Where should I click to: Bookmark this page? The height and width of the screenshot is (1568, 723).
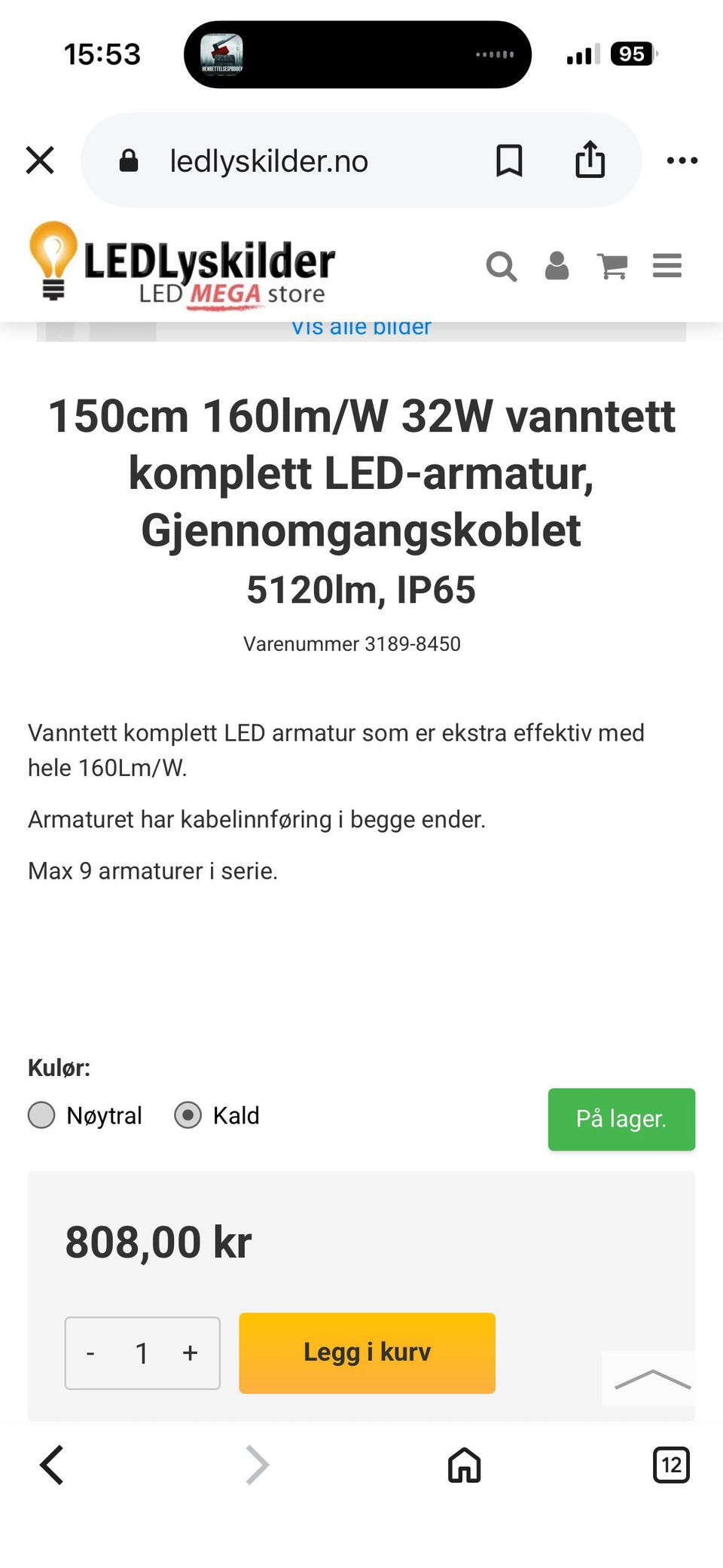click(x=509, y=160)
